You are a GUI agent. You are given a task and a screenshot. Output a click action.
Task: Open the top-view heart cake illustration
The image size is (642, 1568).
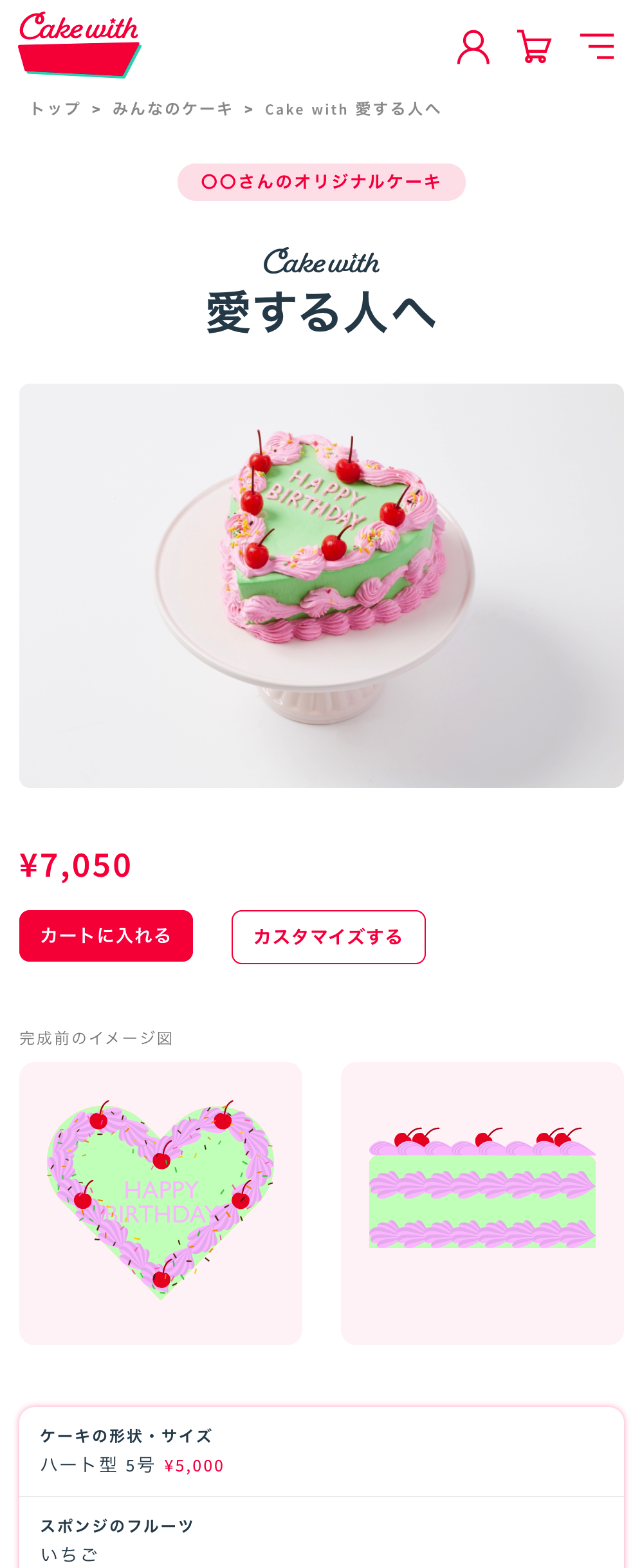click(161, 1203)
